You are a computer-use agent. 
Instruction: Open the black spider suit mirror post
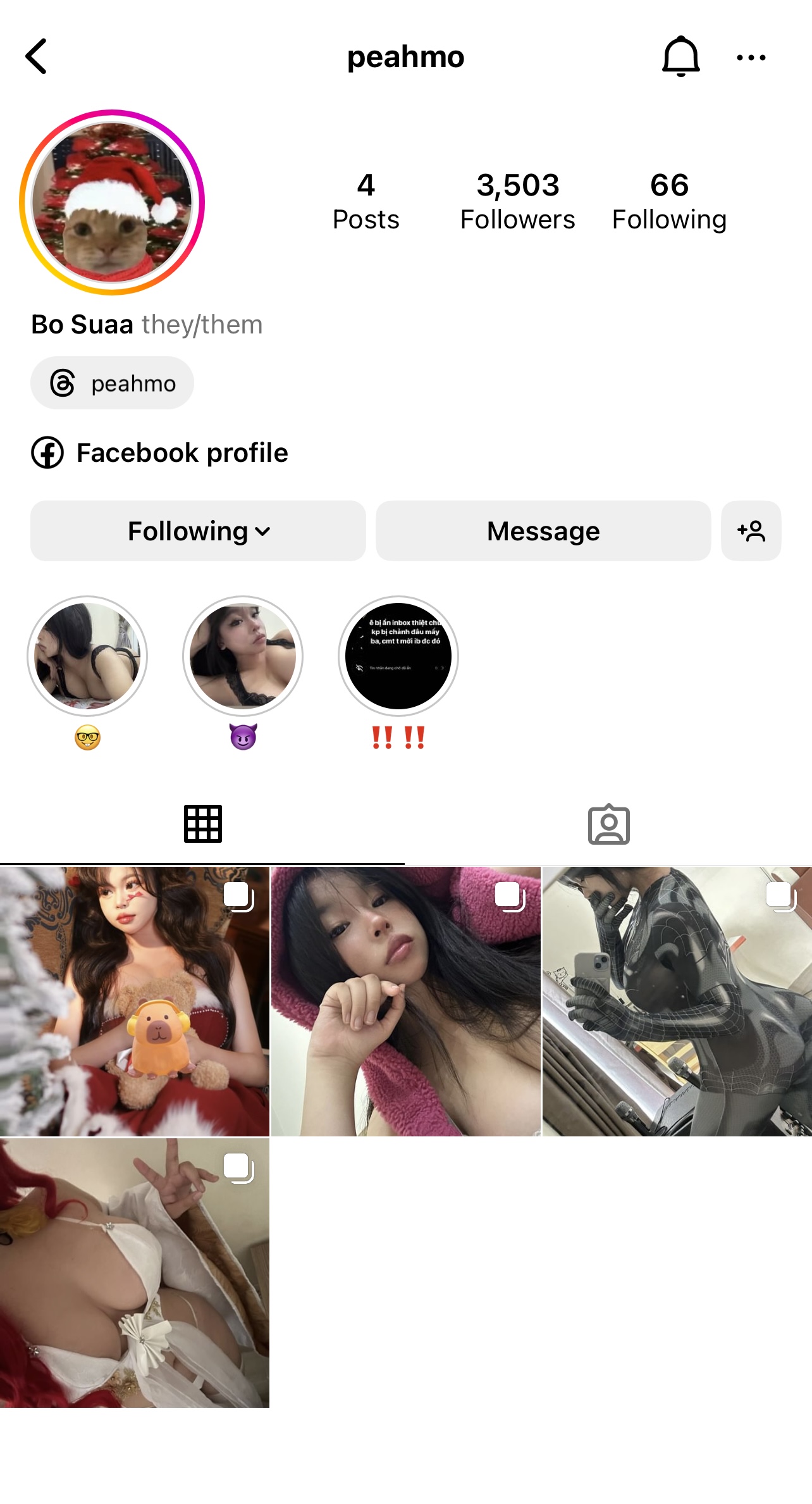pyautogui.click(x=677, y=1001)
